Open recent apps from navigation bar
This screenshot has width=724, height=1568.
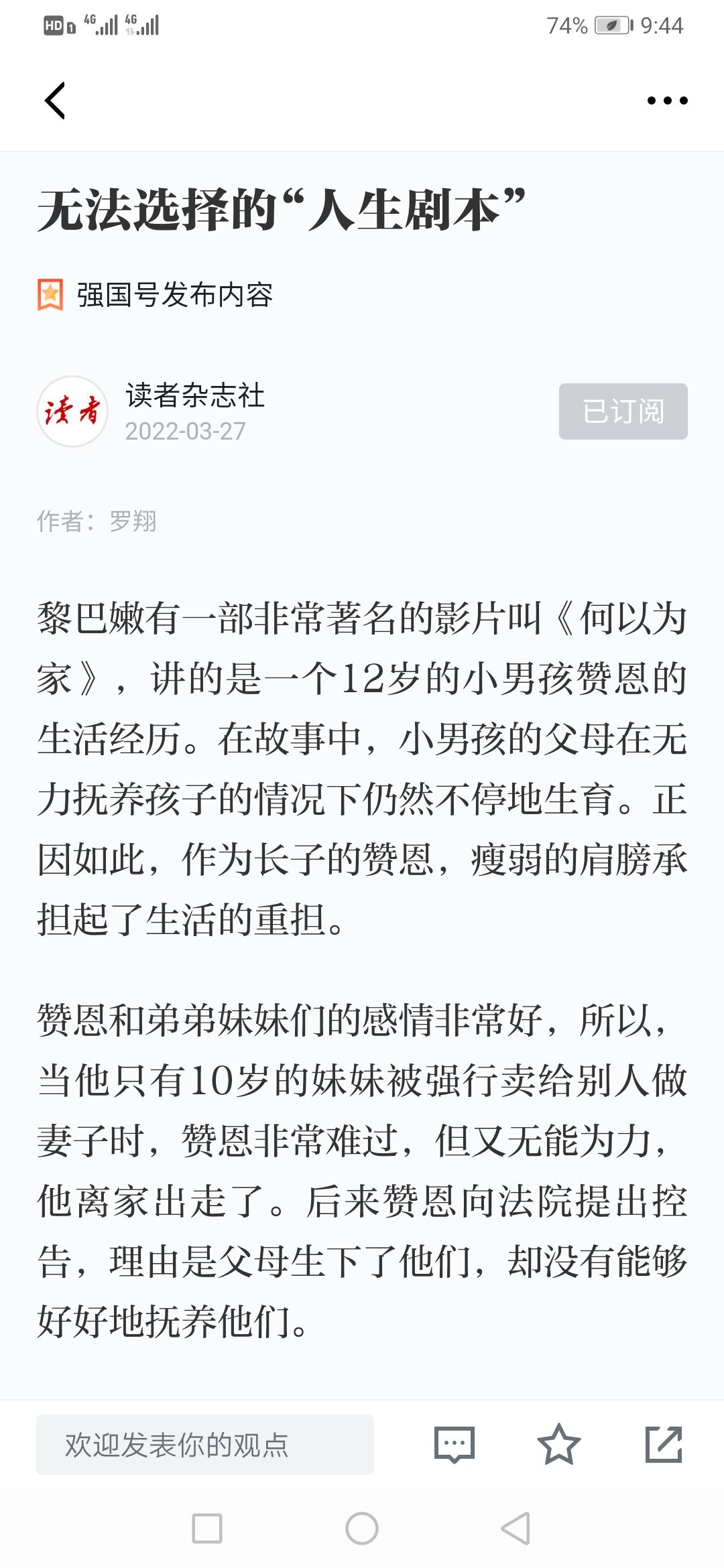[207, 1528]
